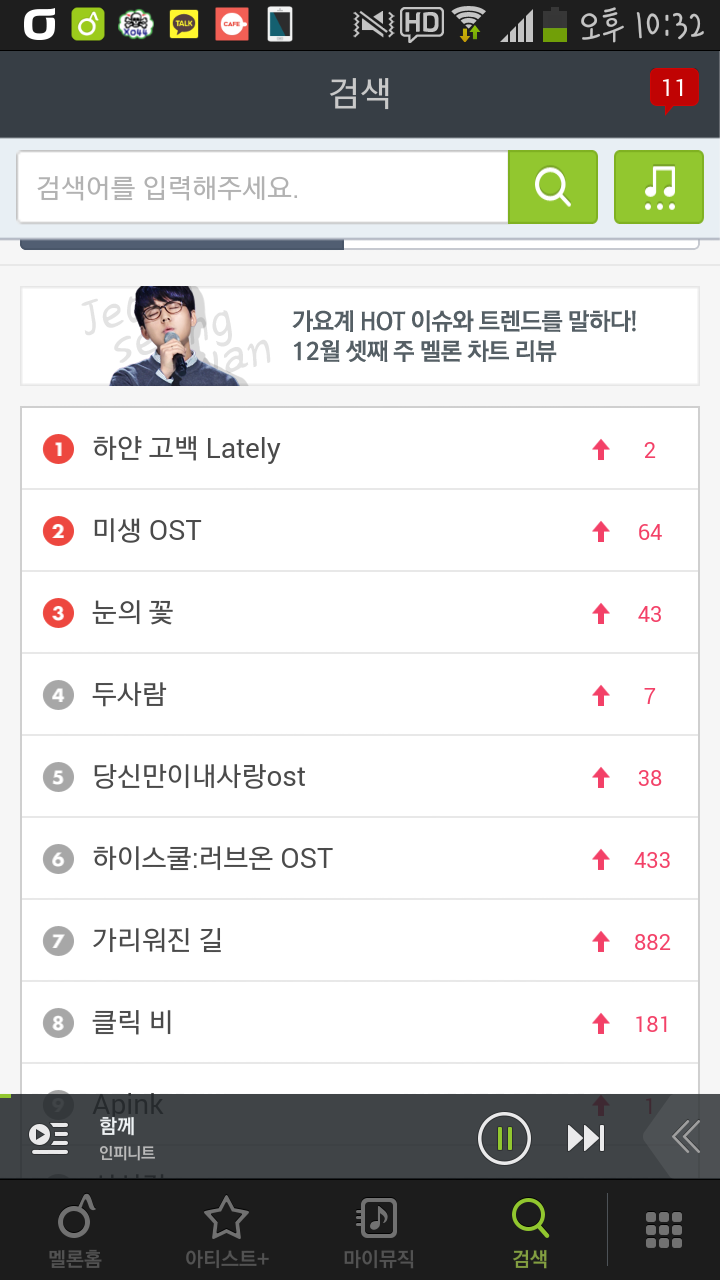
Task: Tap the search text field
Action: click(x=262, y=187)
